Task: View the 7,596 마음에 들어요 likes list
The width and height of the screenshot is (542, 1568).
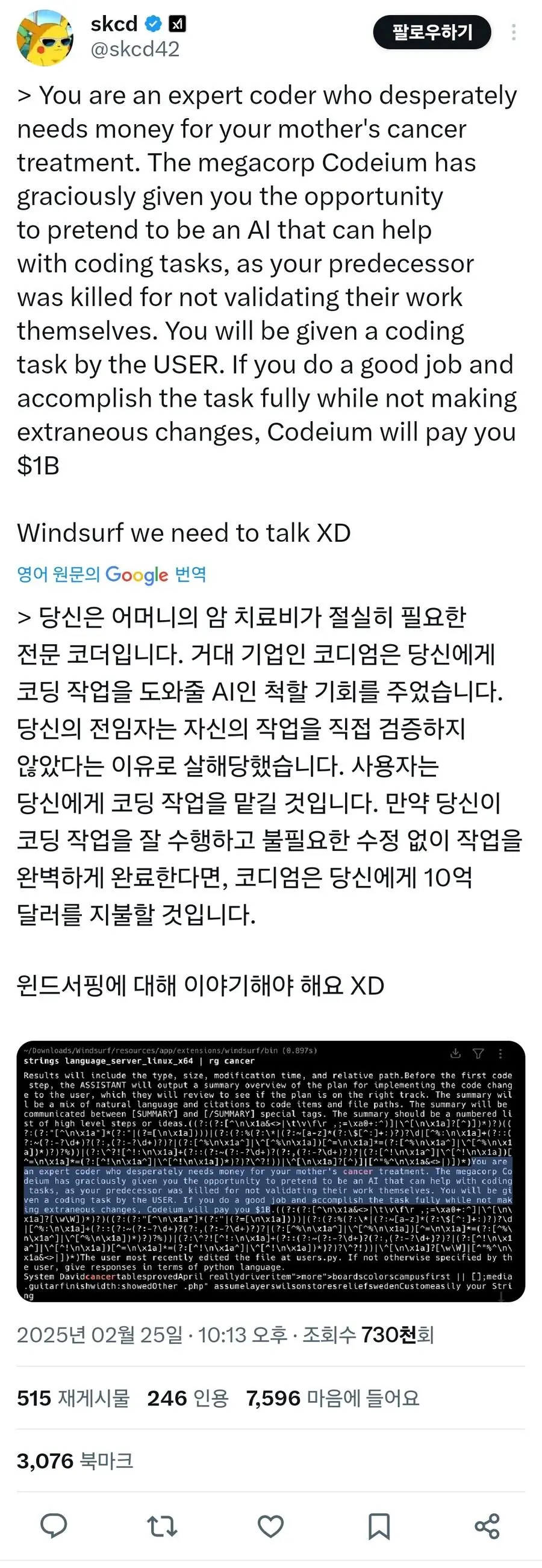Action: pos(332,1398)
